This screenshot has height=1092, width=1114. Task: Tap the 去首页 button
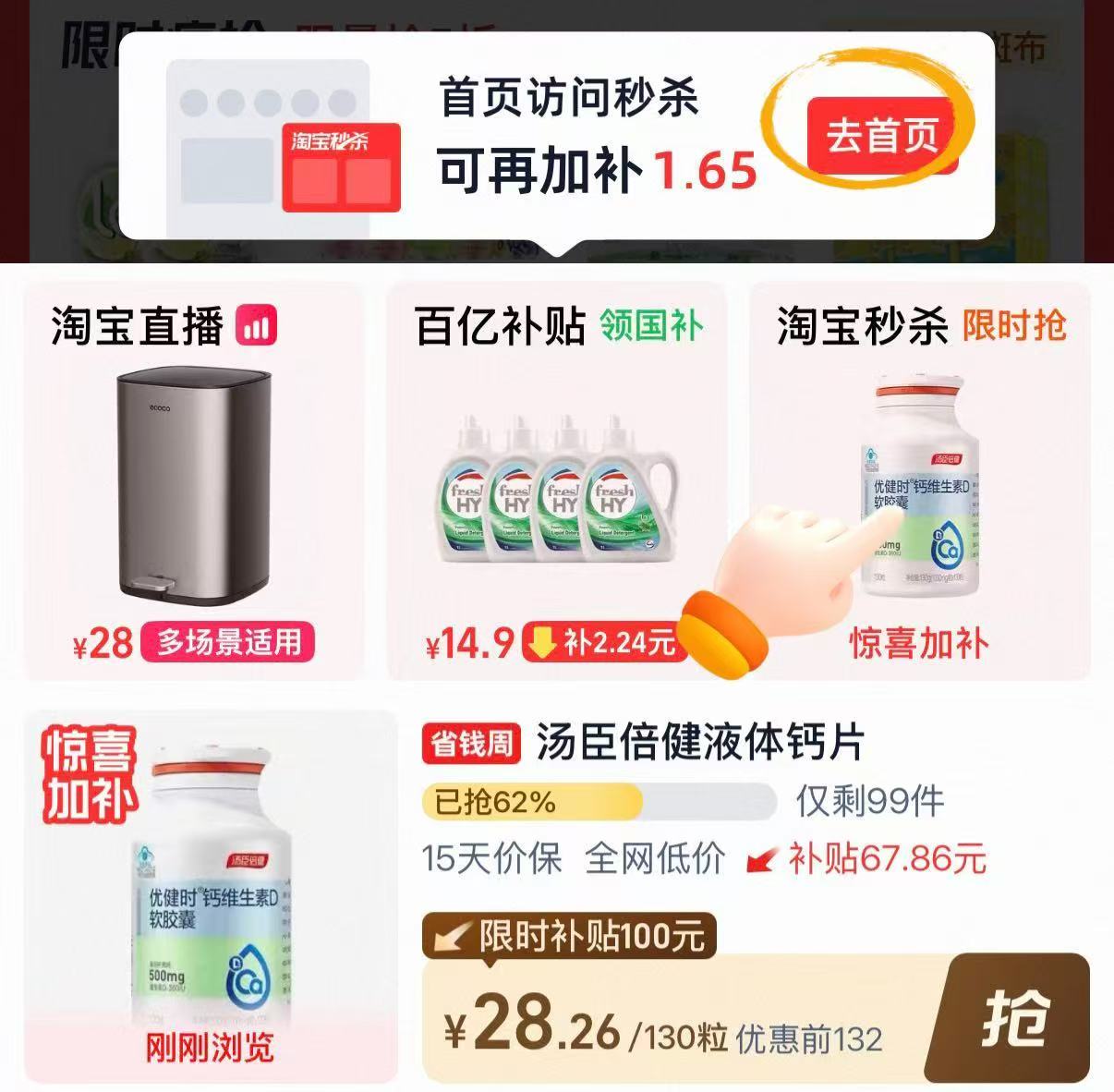pos(882,136)
